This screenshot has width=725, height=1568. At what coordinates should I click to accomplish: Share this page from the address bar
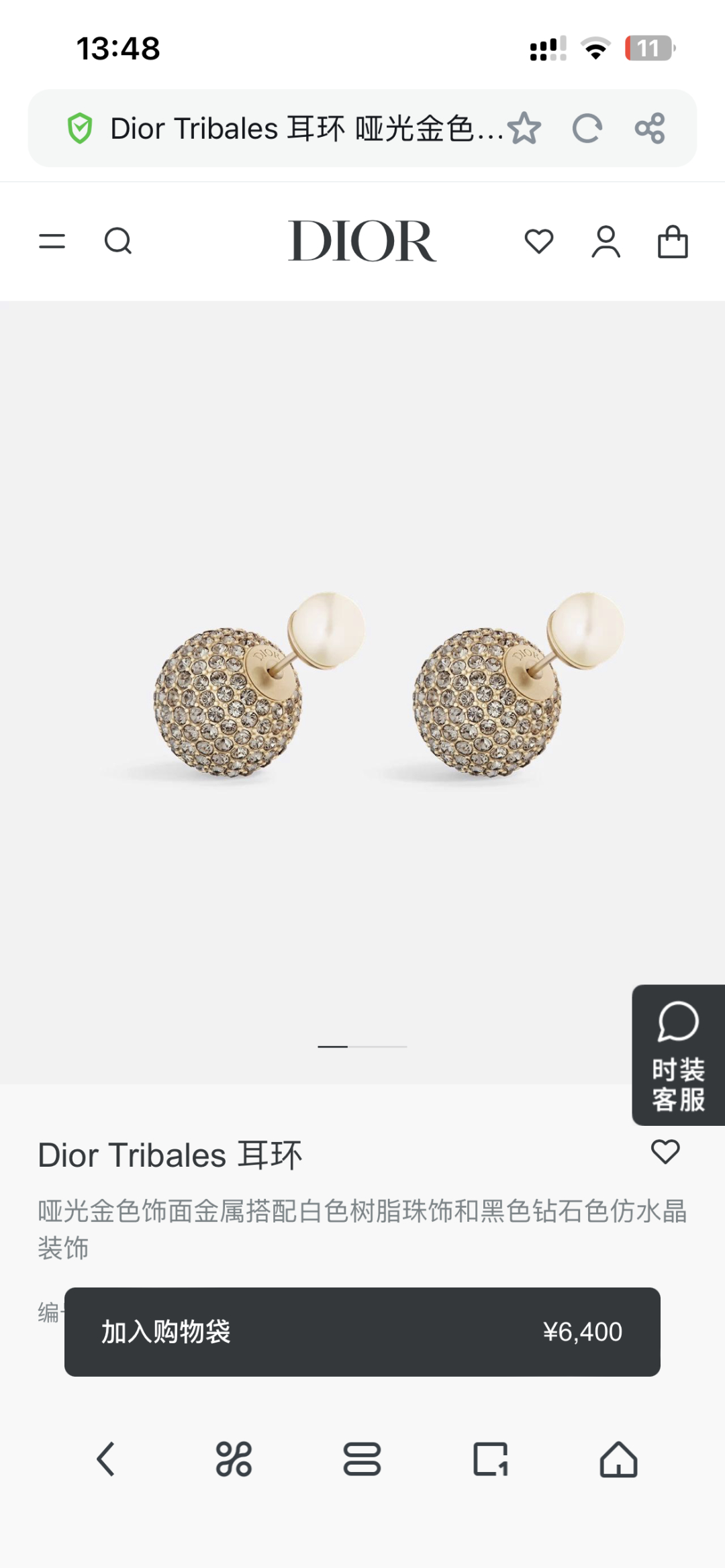click(650, 129)
